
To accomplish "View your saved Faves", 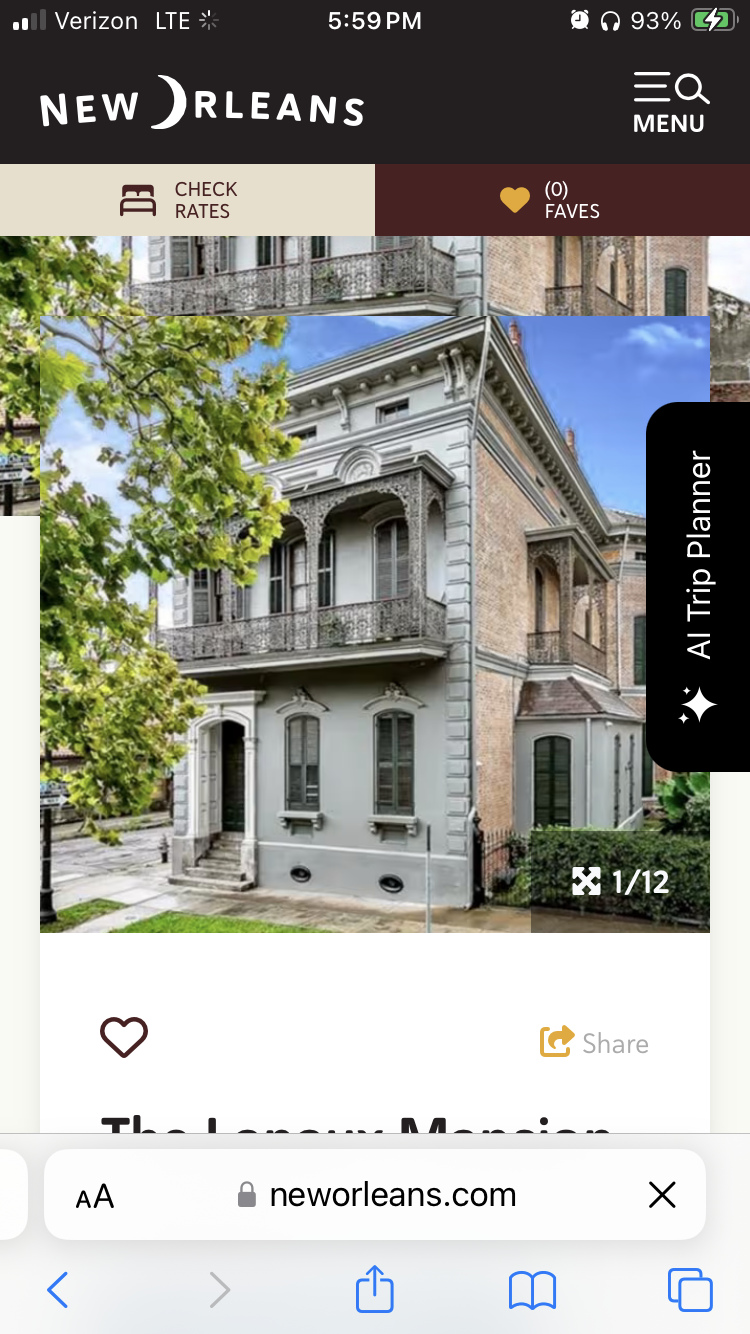I will pyautogui.click(x=562, y=200).
